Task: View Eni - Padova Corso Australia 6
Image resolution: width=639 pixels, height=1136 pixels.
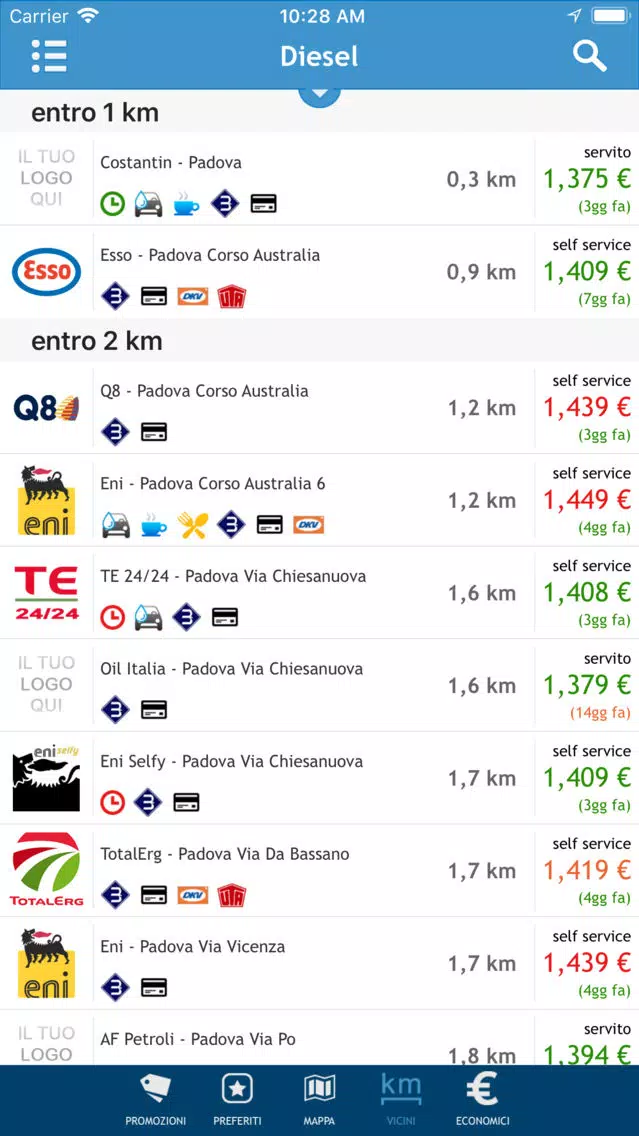Action: click(320, 500)
